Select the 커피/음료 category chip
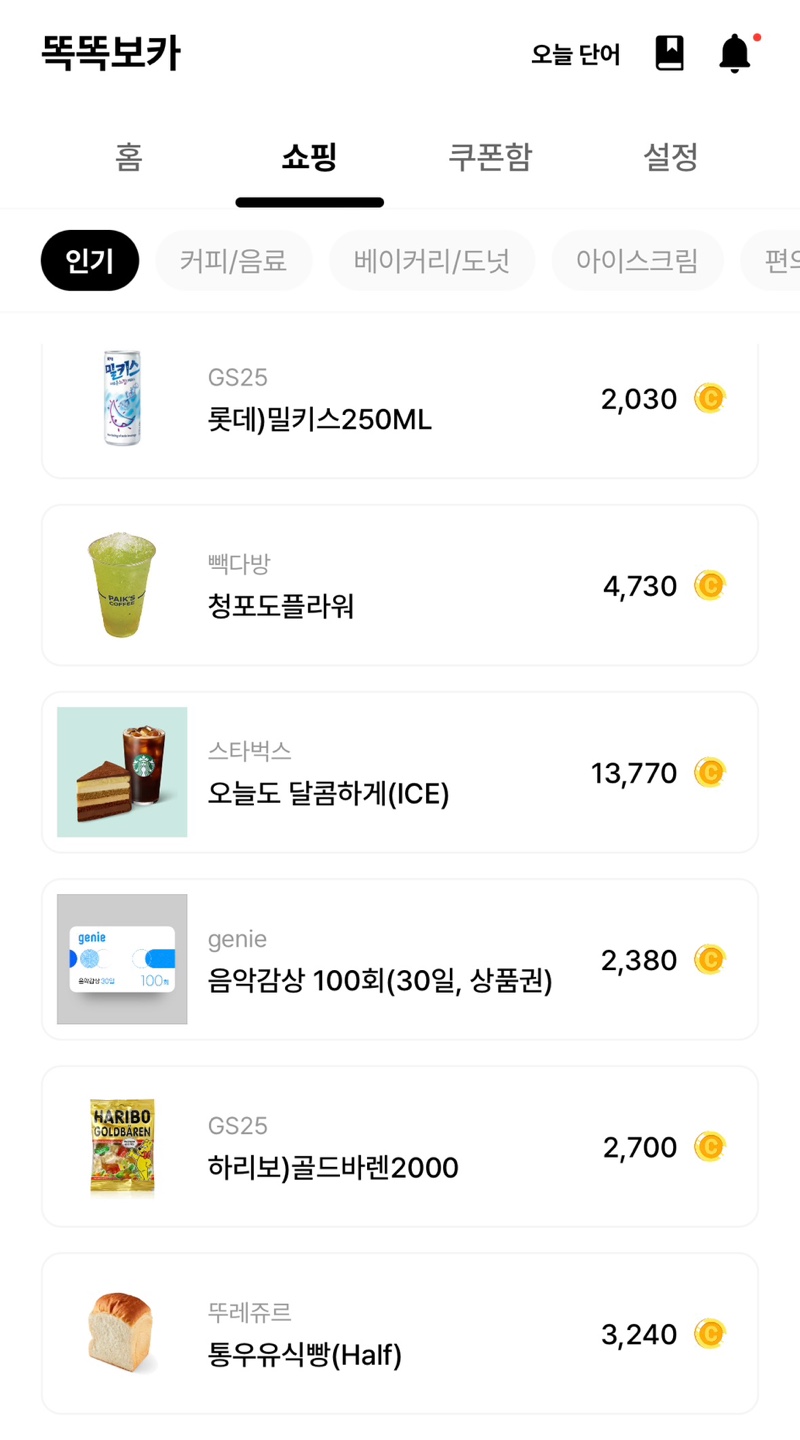 pyautogui.click(x=233, y=259)
